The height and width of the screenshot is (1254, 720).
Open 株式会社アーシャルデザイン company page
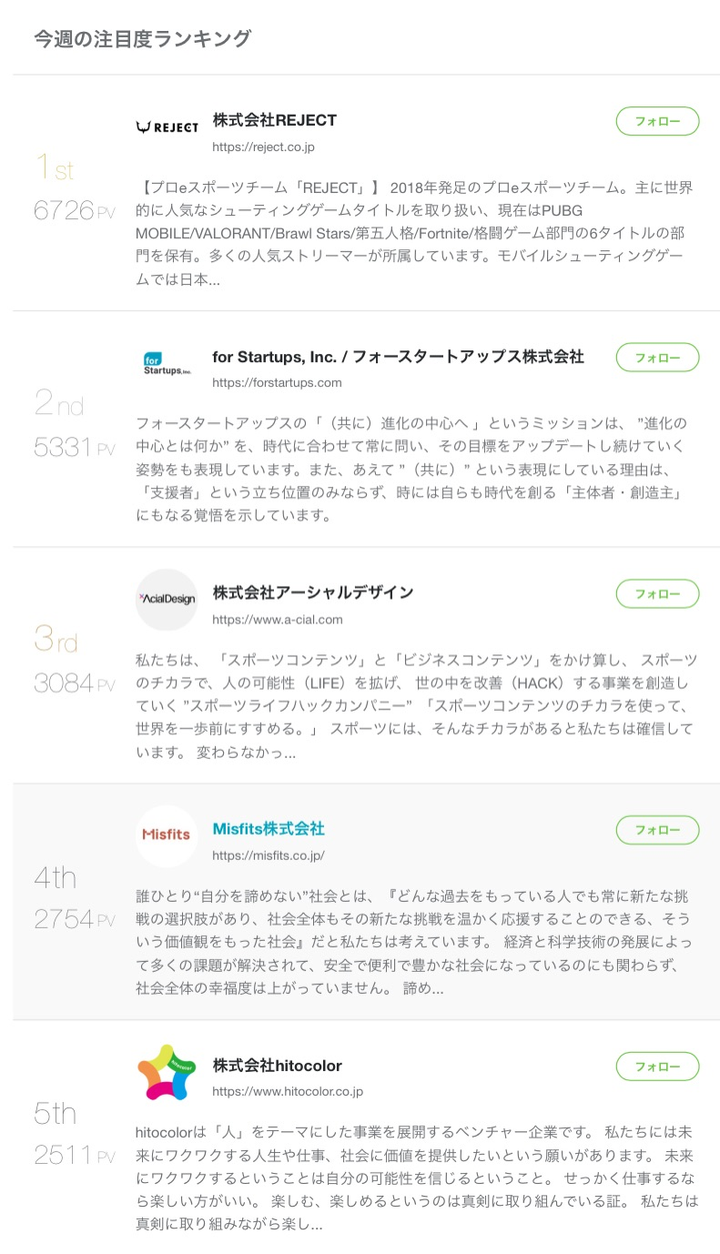(313, 592)
